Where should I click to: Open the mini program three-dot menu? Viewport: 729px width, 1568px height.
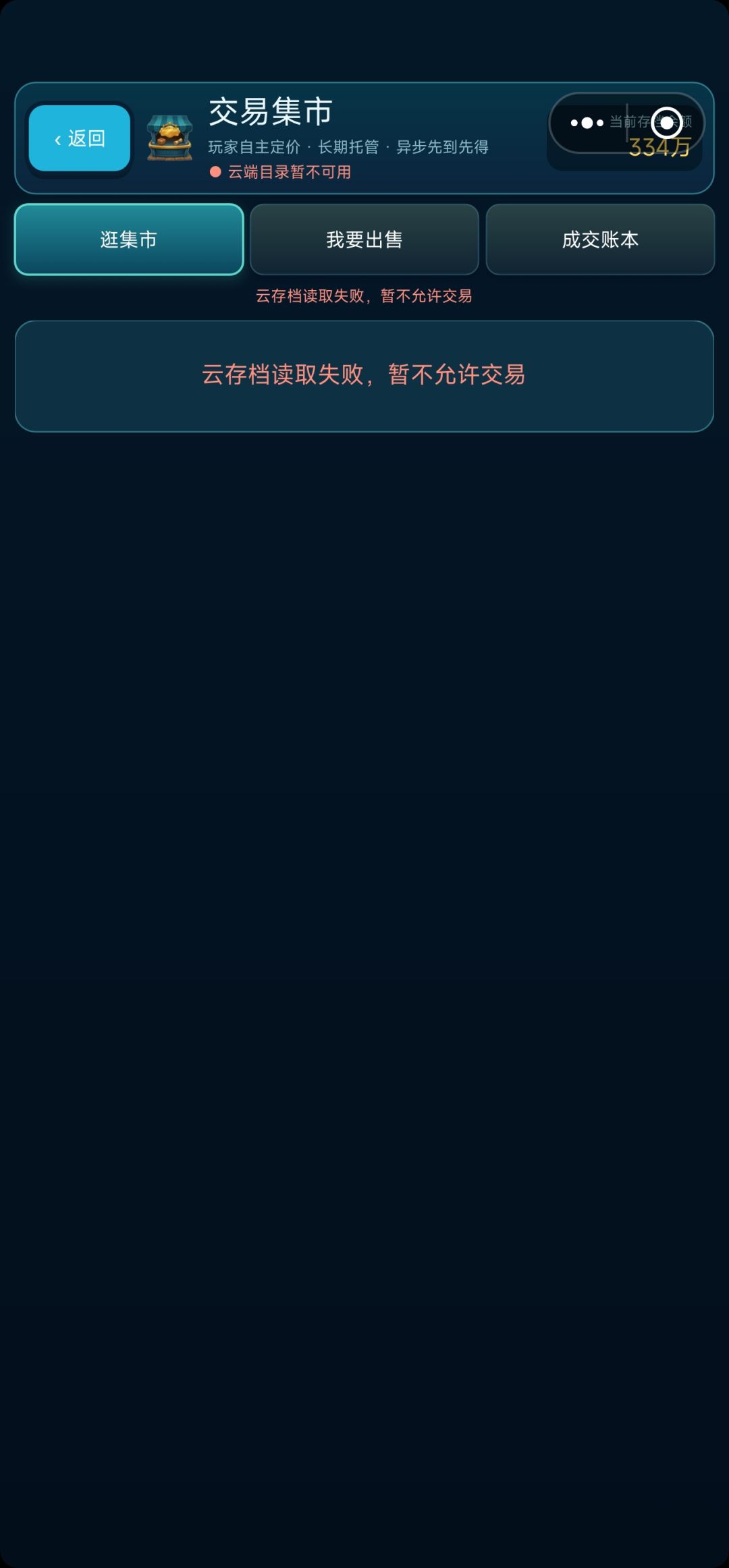pos(587,123)
